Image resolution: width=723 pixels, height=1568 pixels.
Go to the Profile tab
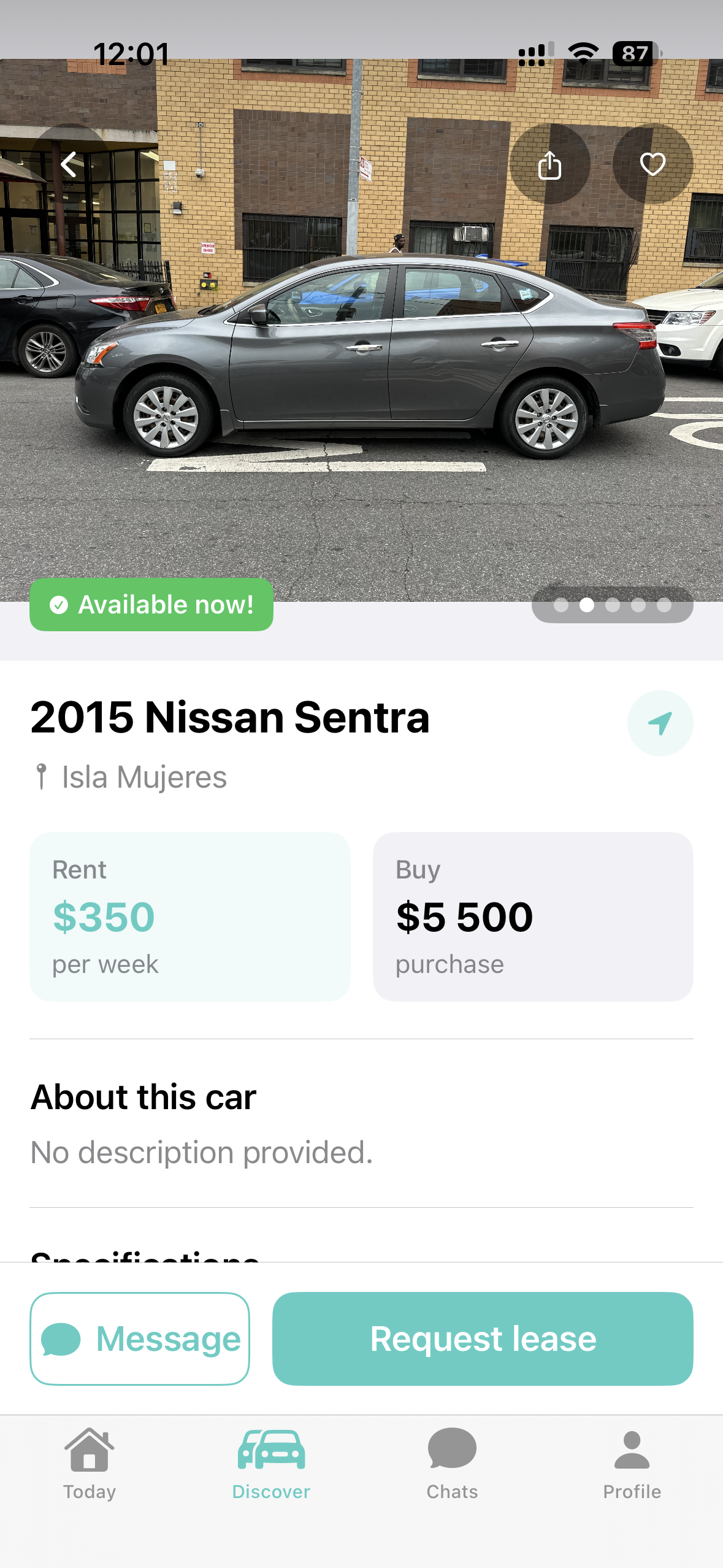632,1464
